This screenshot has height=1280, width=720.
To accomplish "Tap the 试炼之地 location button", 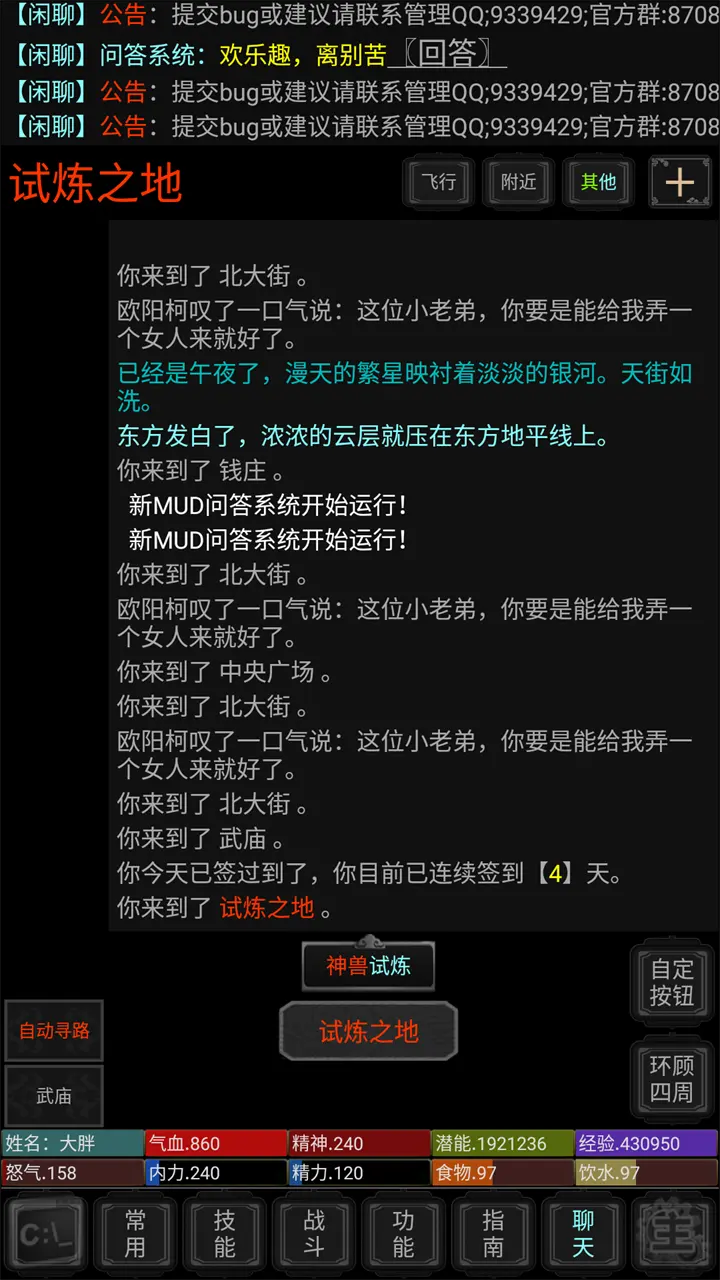I will point(368,1031).
